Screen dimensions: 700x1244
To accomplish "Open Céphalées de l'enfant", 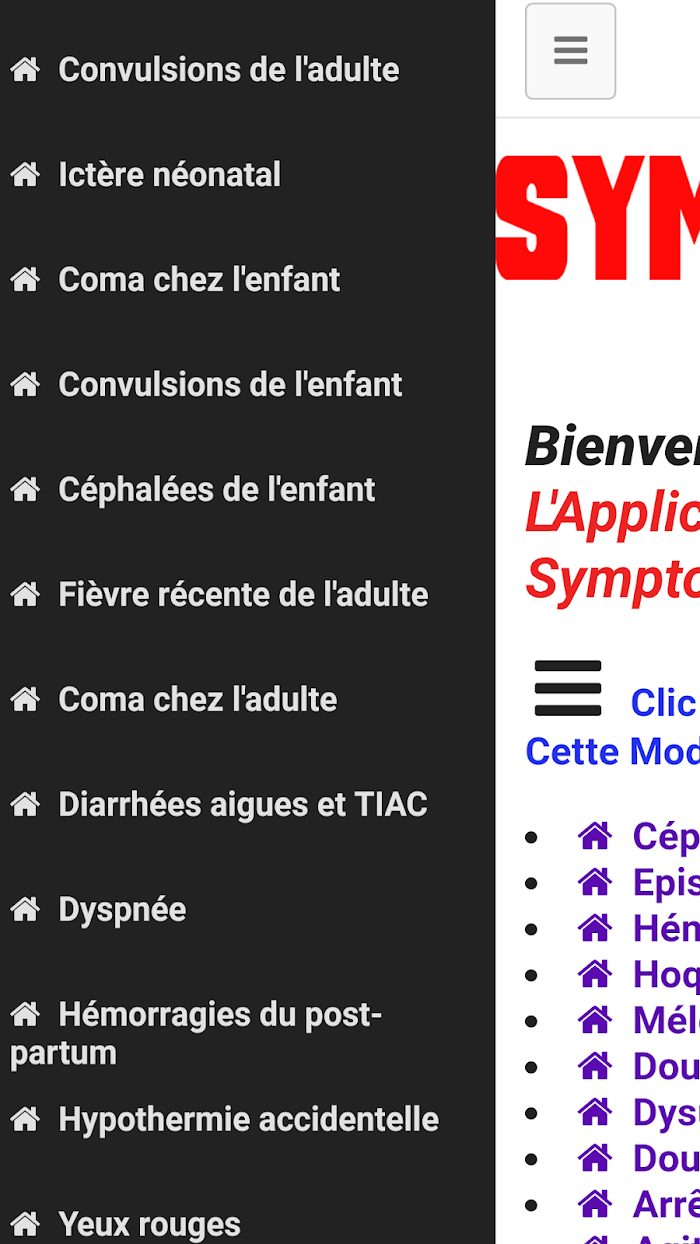I will click(x=216, y=490).
